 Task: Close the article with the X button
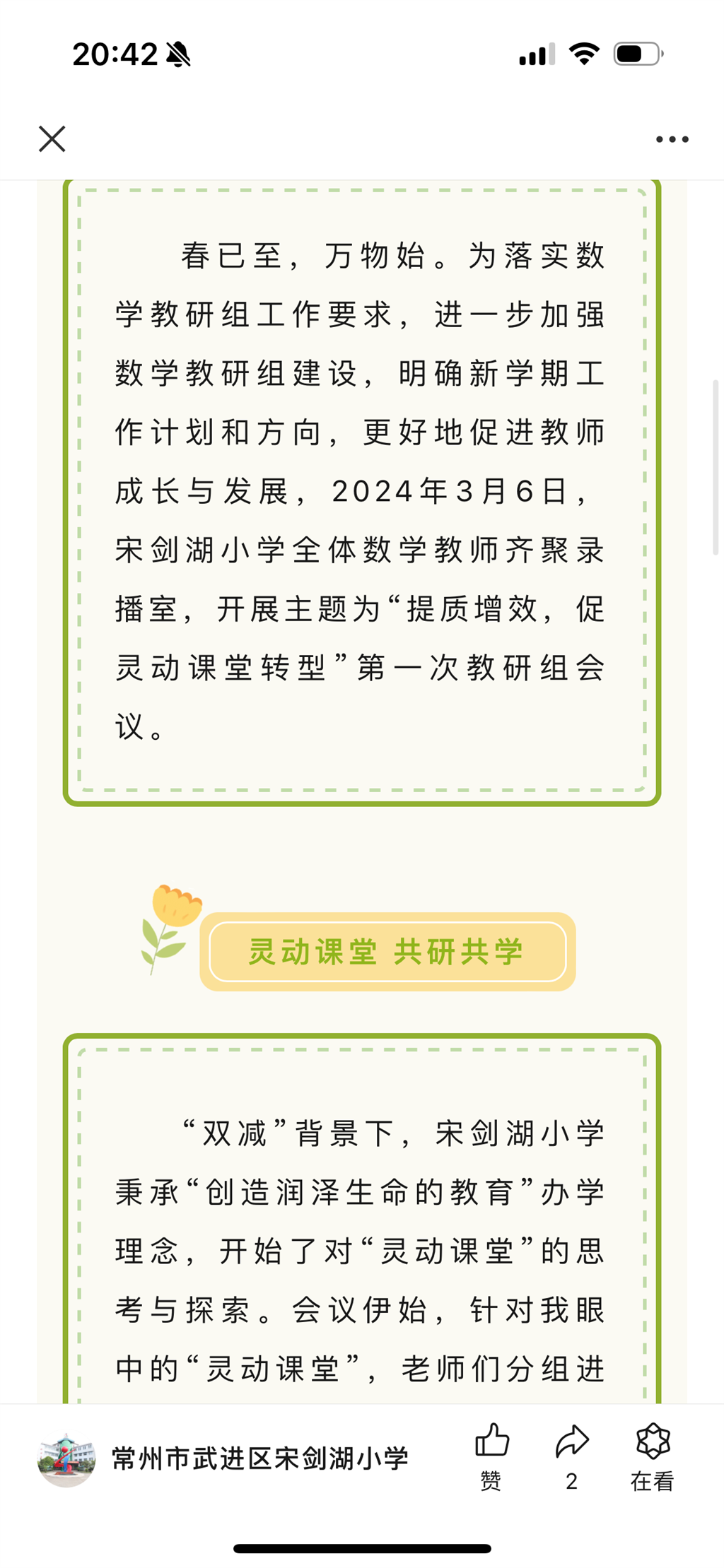[x=52, y=139]
